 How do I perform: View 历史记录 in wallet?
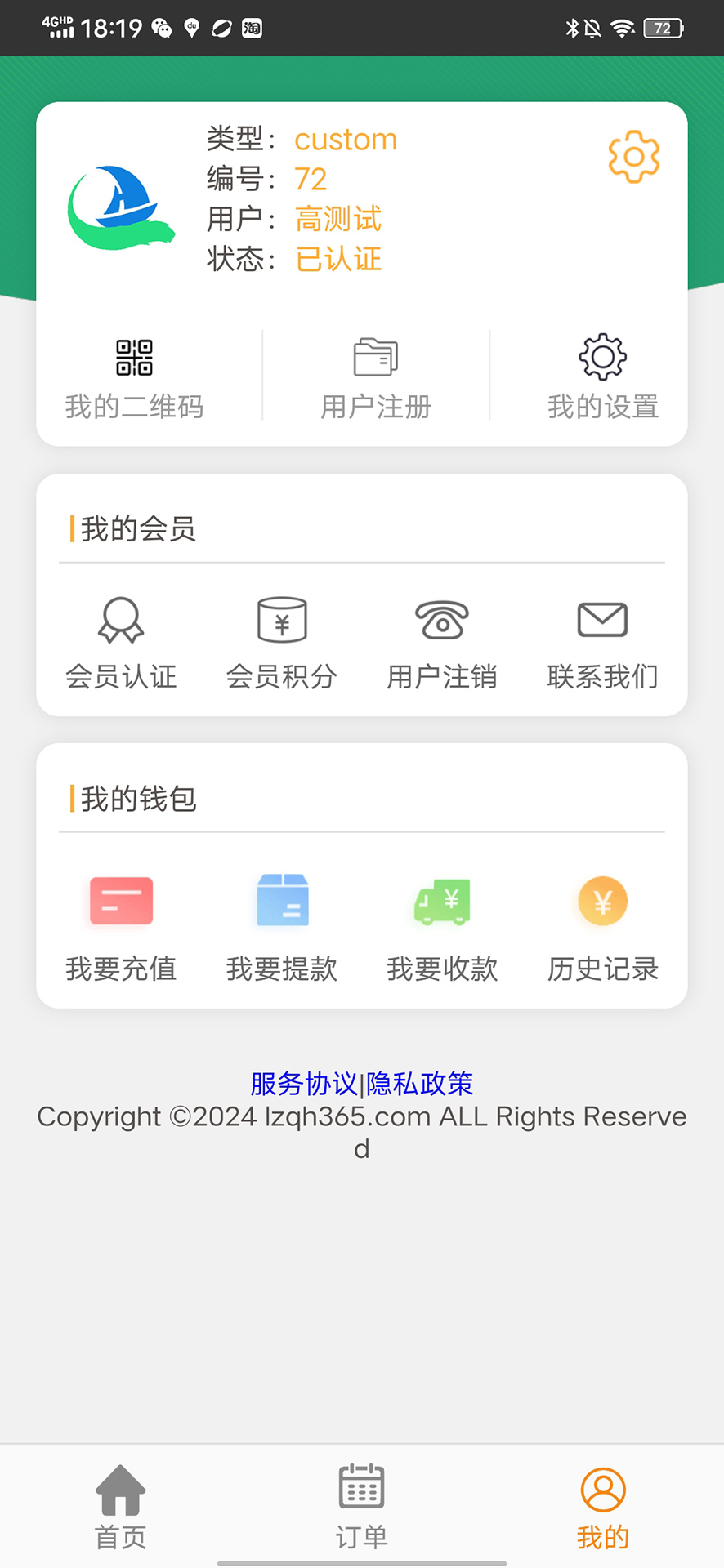point(602,927)
